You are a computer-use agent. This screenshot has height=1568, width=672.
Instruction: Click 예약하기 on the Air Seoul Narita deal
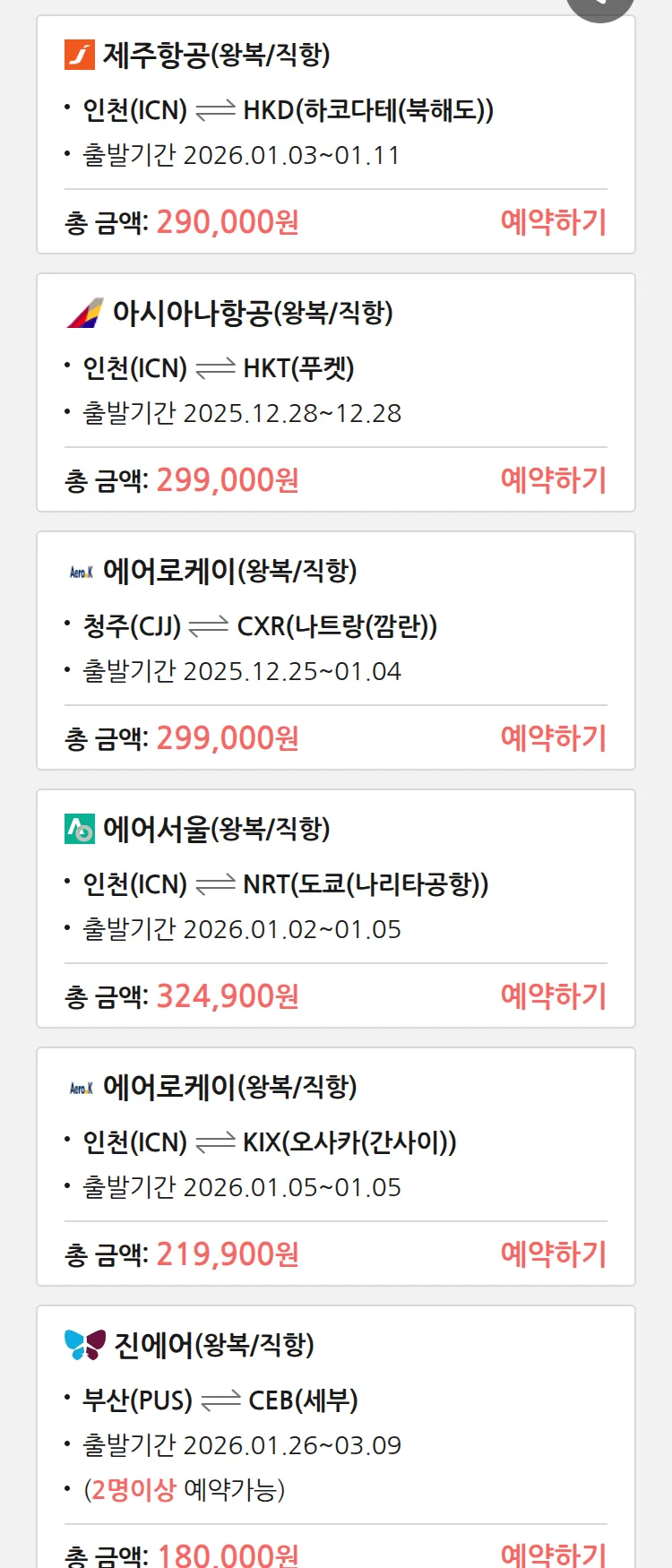coord(554,995)
